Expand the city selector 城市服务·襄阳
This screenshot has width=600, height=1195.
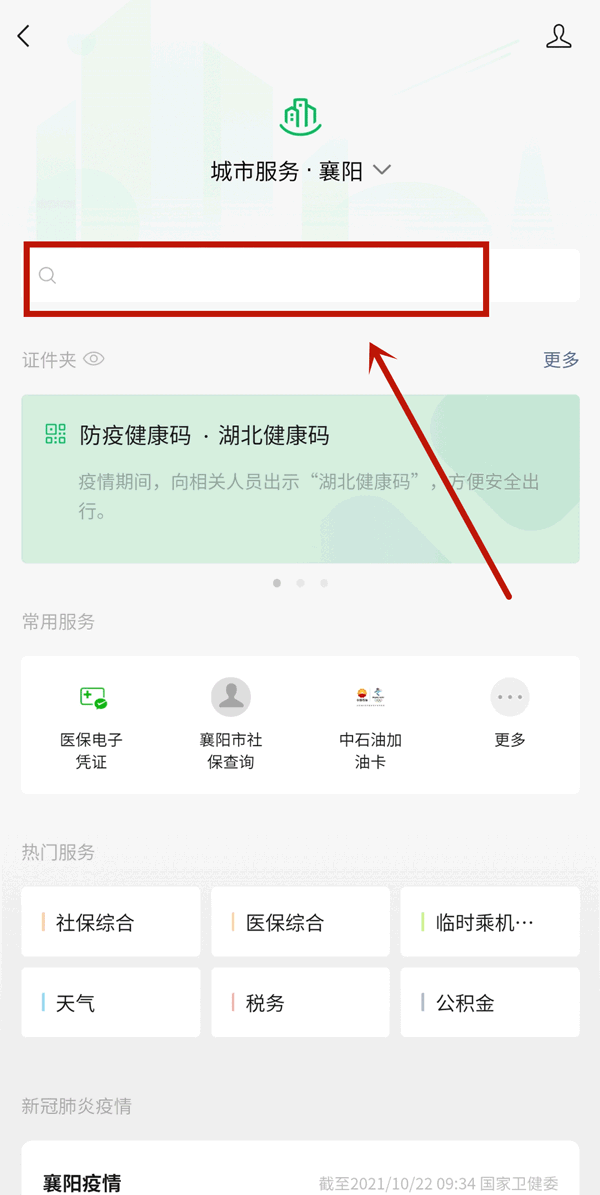click(x=300, y=171)
